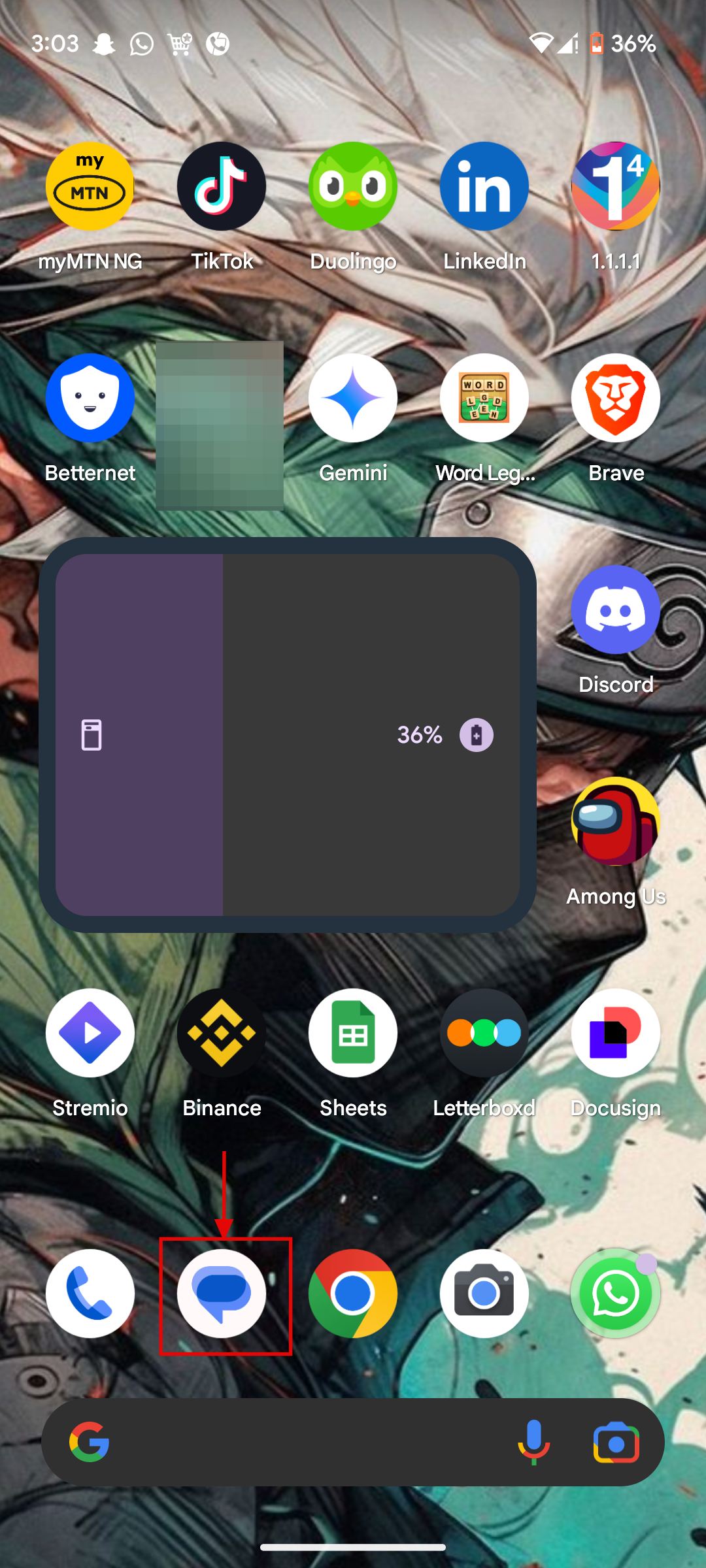Launch Docusign

(x=616, y=1034)
